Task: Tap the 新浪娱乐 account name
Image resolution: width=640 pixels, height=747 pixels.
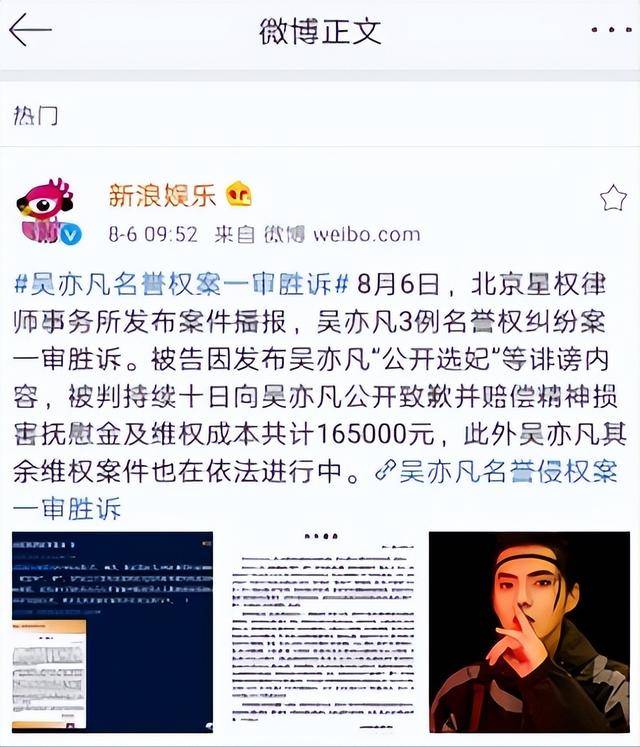Action: coord(162,195)
